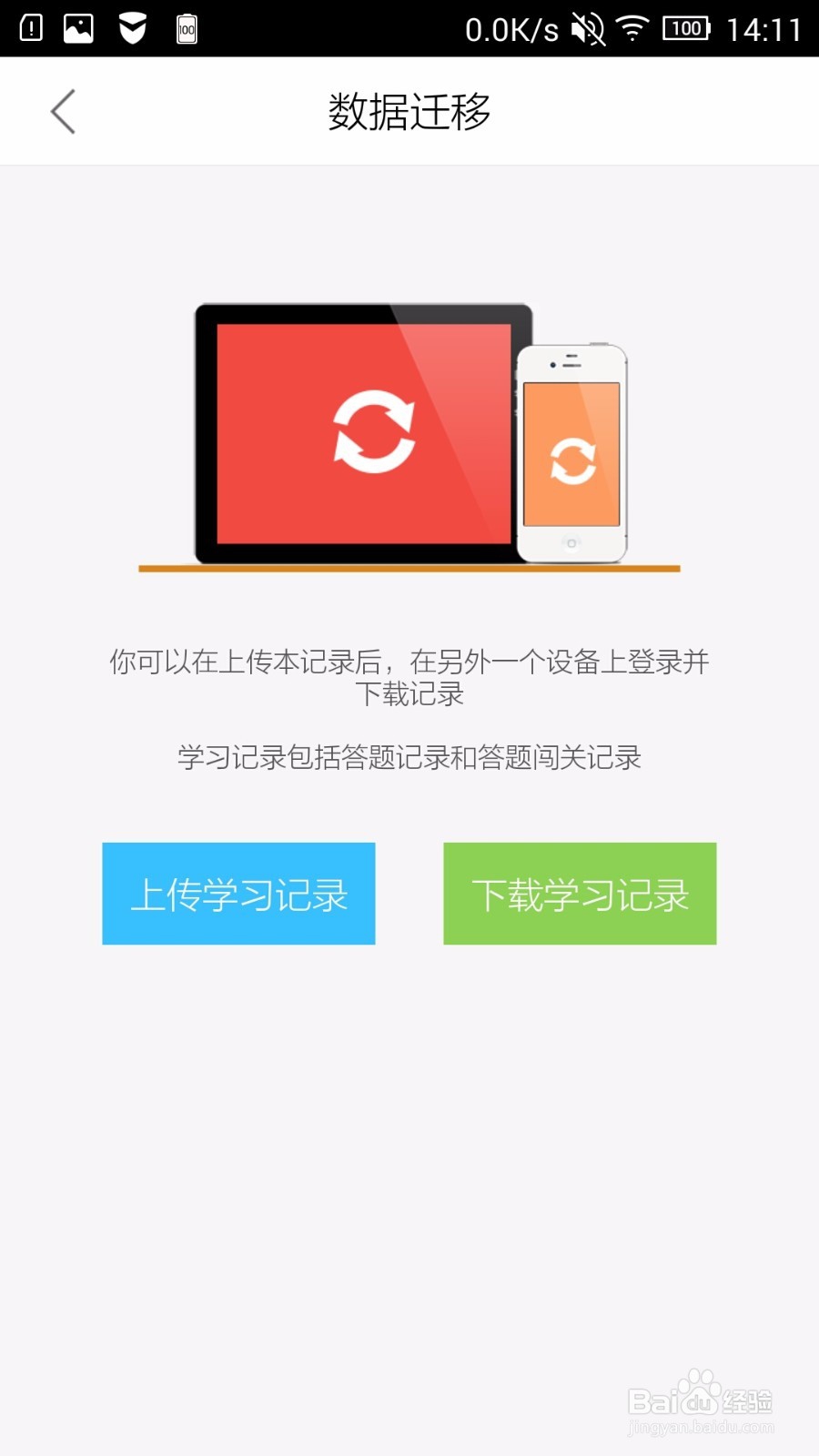Image resolution: width=819 pixels, height=1456 pixels.
Task: Expand the back arrow to return to previous screen
Action: (61, 110)
